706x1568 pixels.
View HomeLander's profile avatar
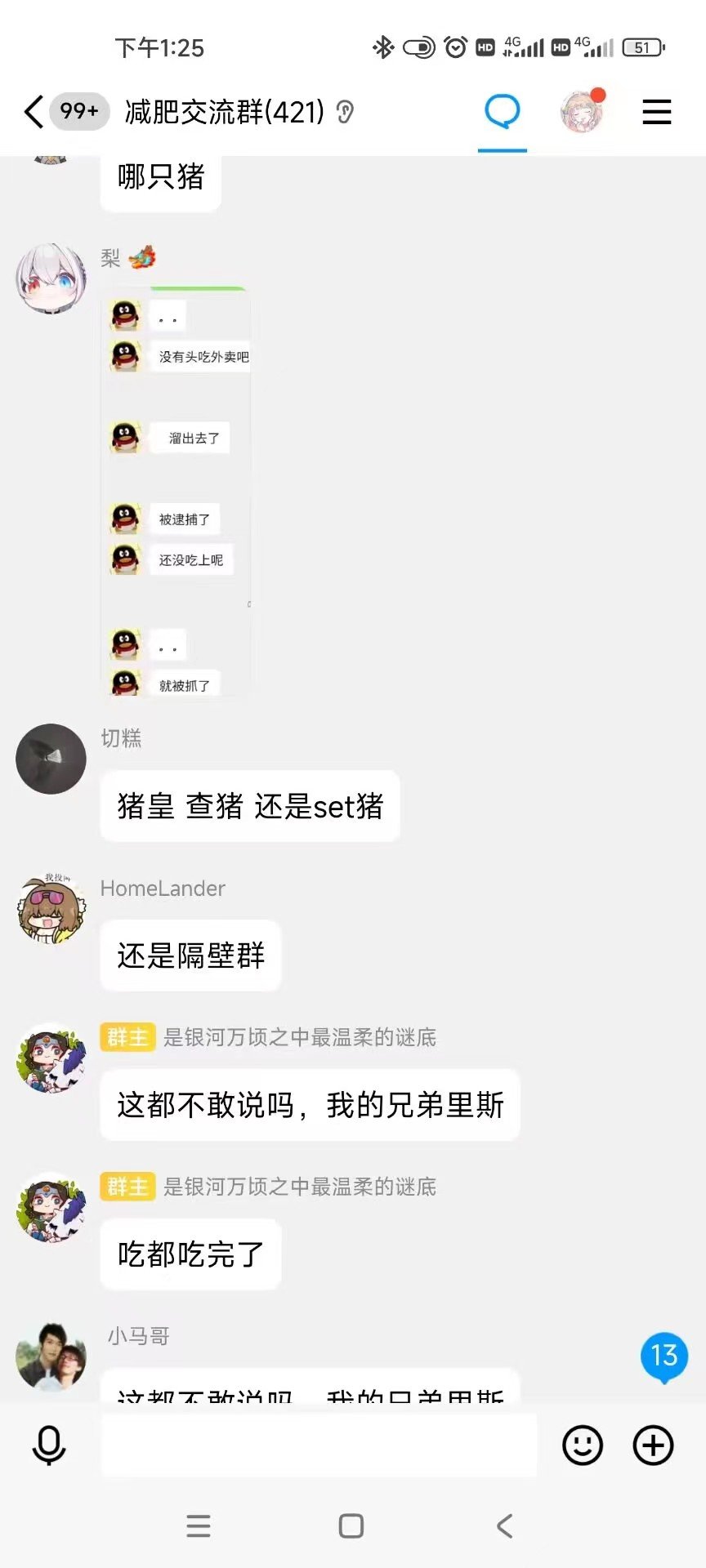51,908
